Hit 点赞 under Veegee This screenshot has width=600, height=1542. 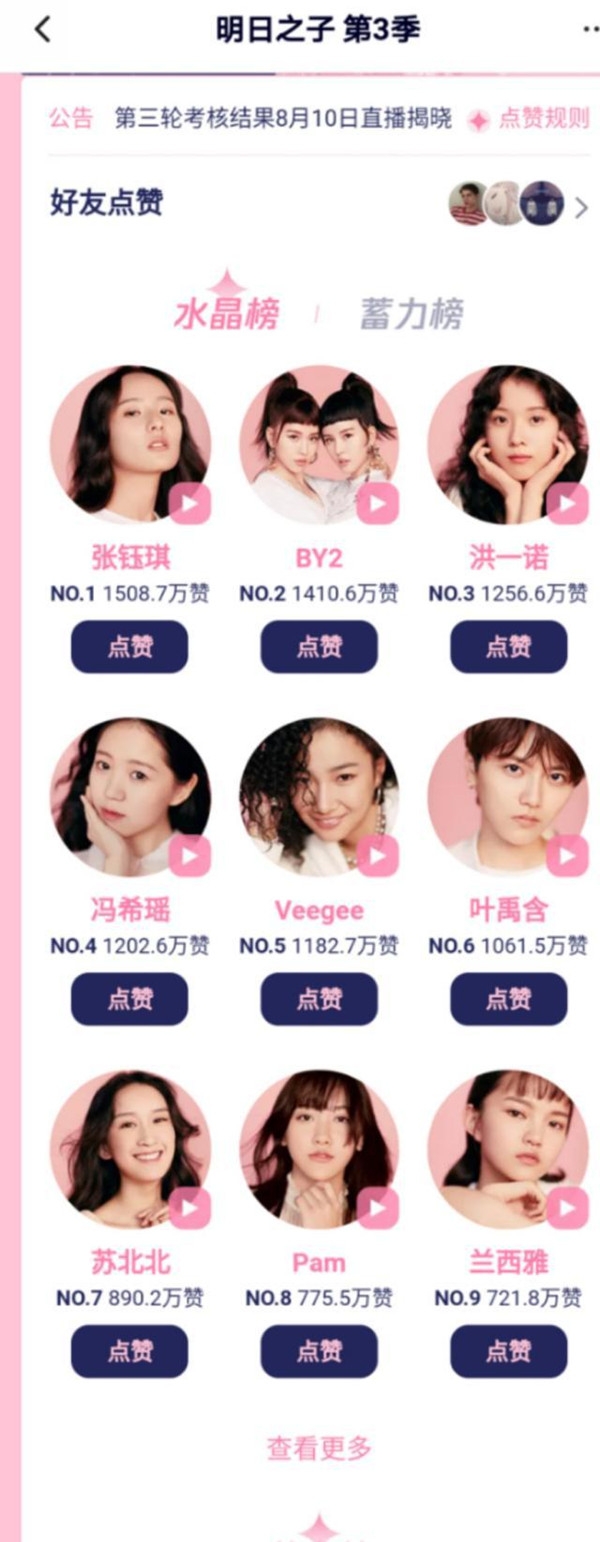pyautogui.click(x=319, y=999)
